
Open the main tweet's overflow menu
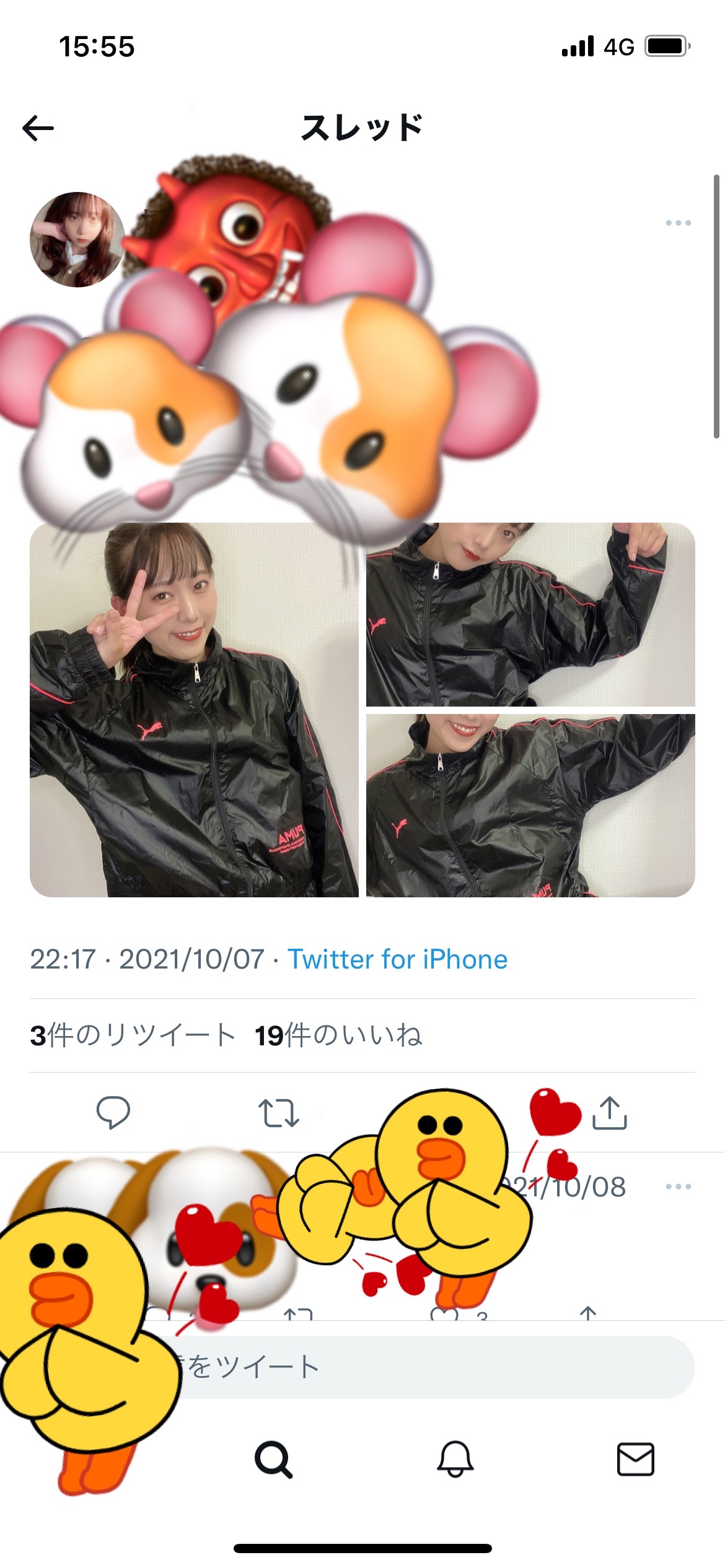678,223
